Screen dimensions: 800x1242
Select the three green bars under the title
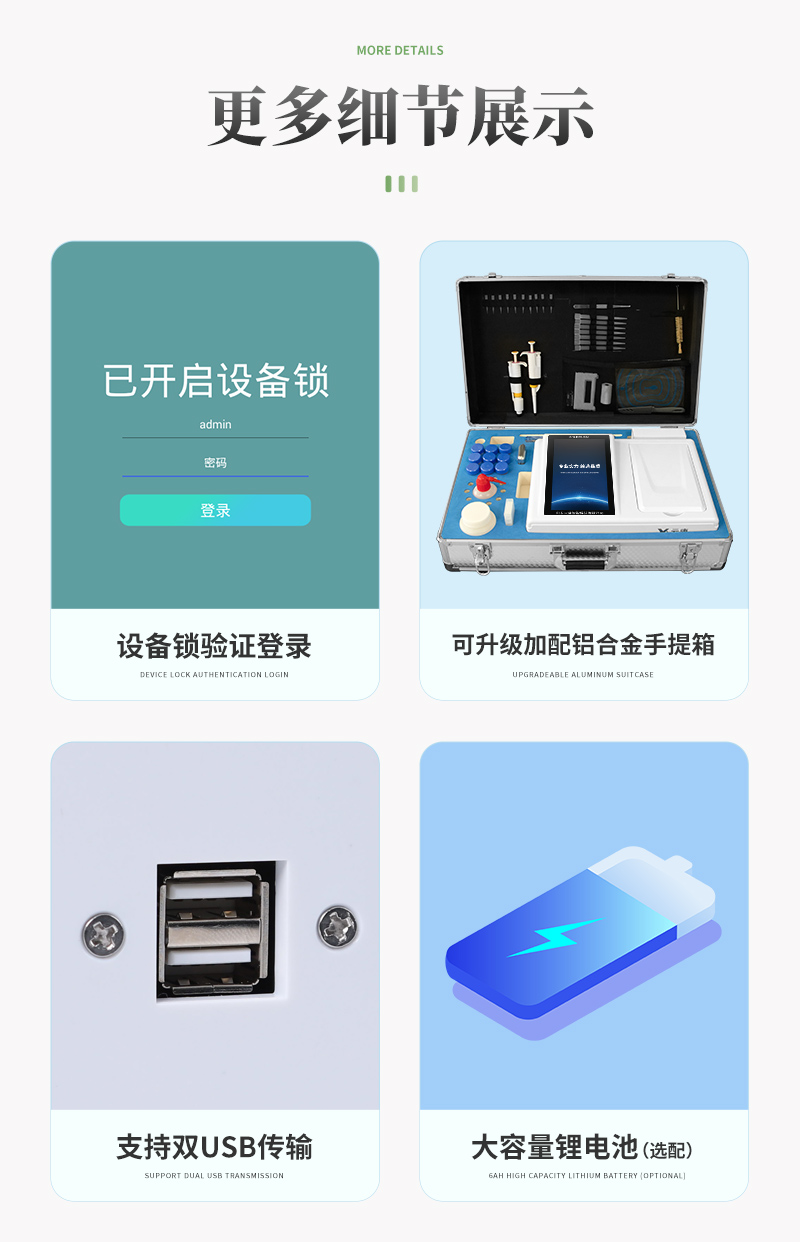click(400, 183)
